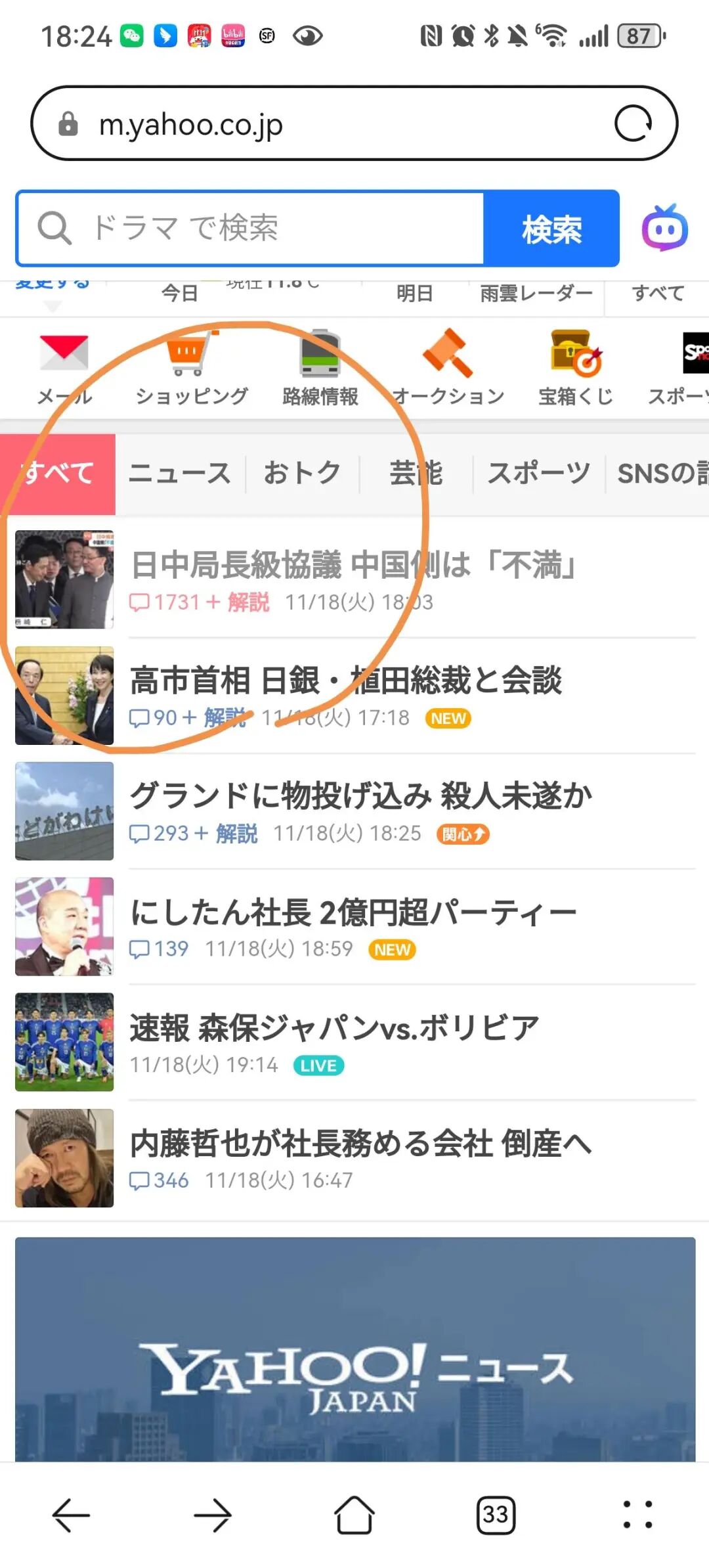The width and height of the screenshot is (709, 1568).
Task: Tap the blue 検索 button
Action: 551,229
